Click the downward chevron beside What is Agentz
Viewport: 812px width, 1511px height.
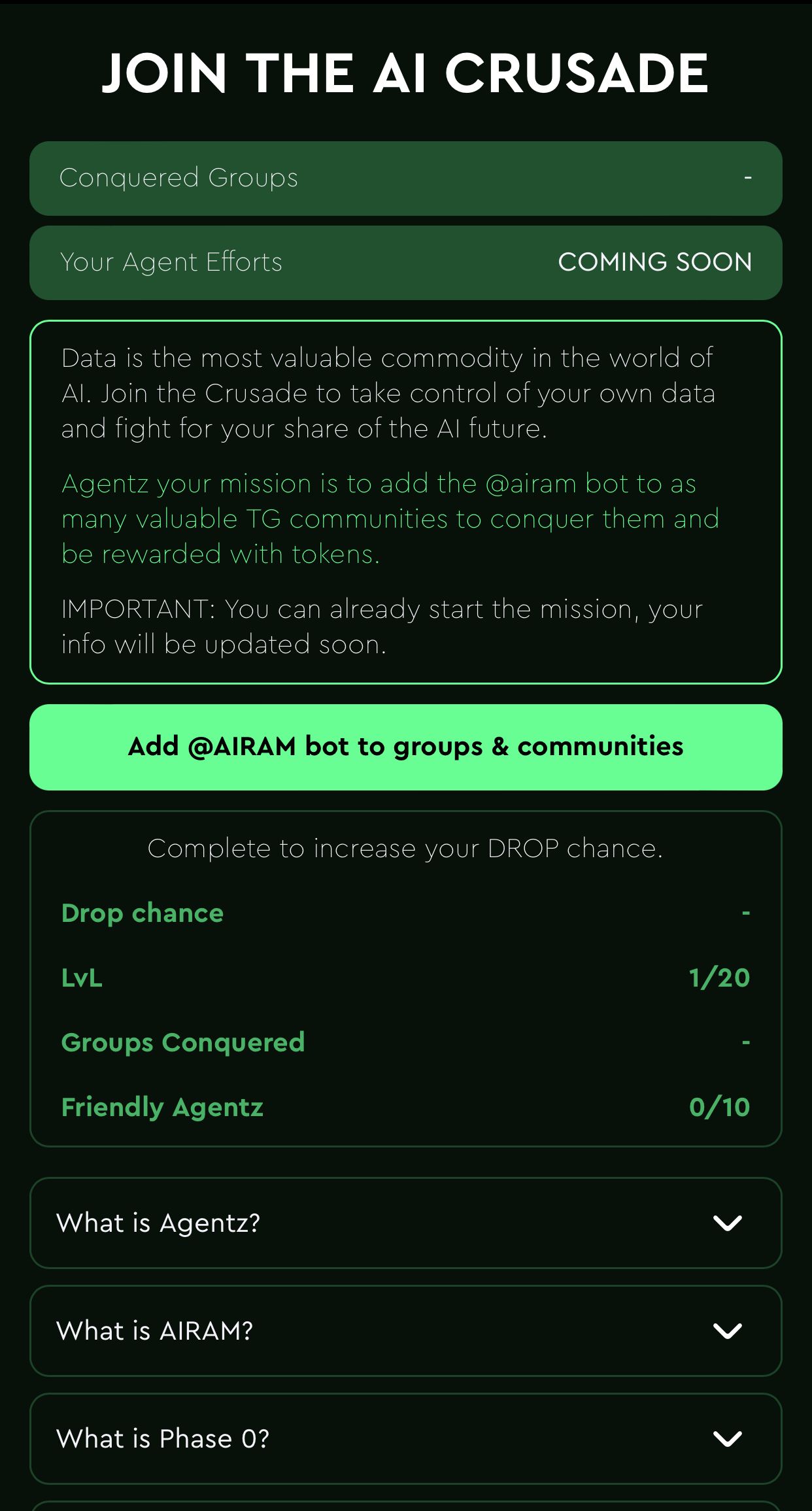728,1223
